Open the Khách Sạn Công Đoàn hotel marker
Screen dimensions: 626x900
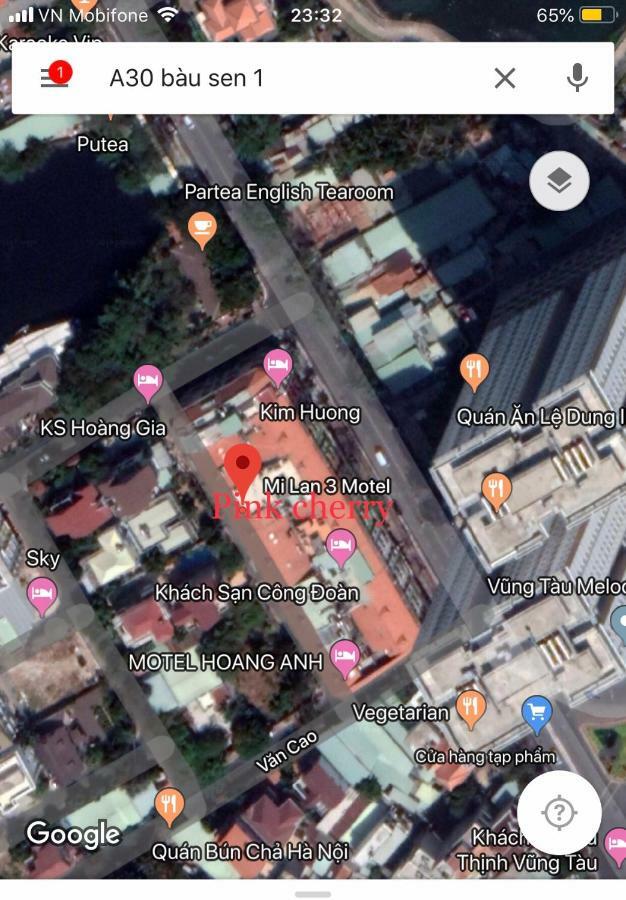341,546
